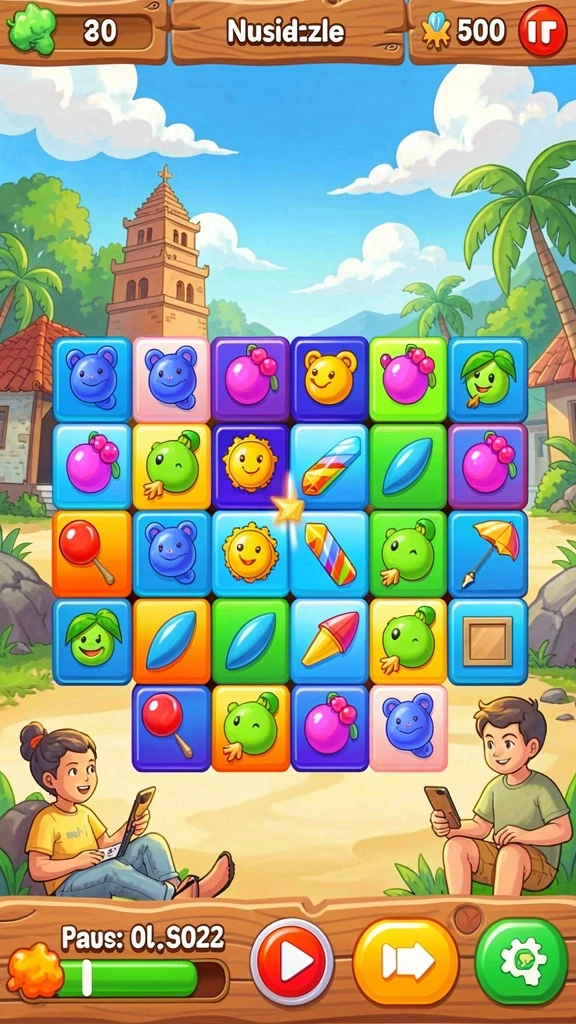
Task: Tap the red play button
Action: 292,961
